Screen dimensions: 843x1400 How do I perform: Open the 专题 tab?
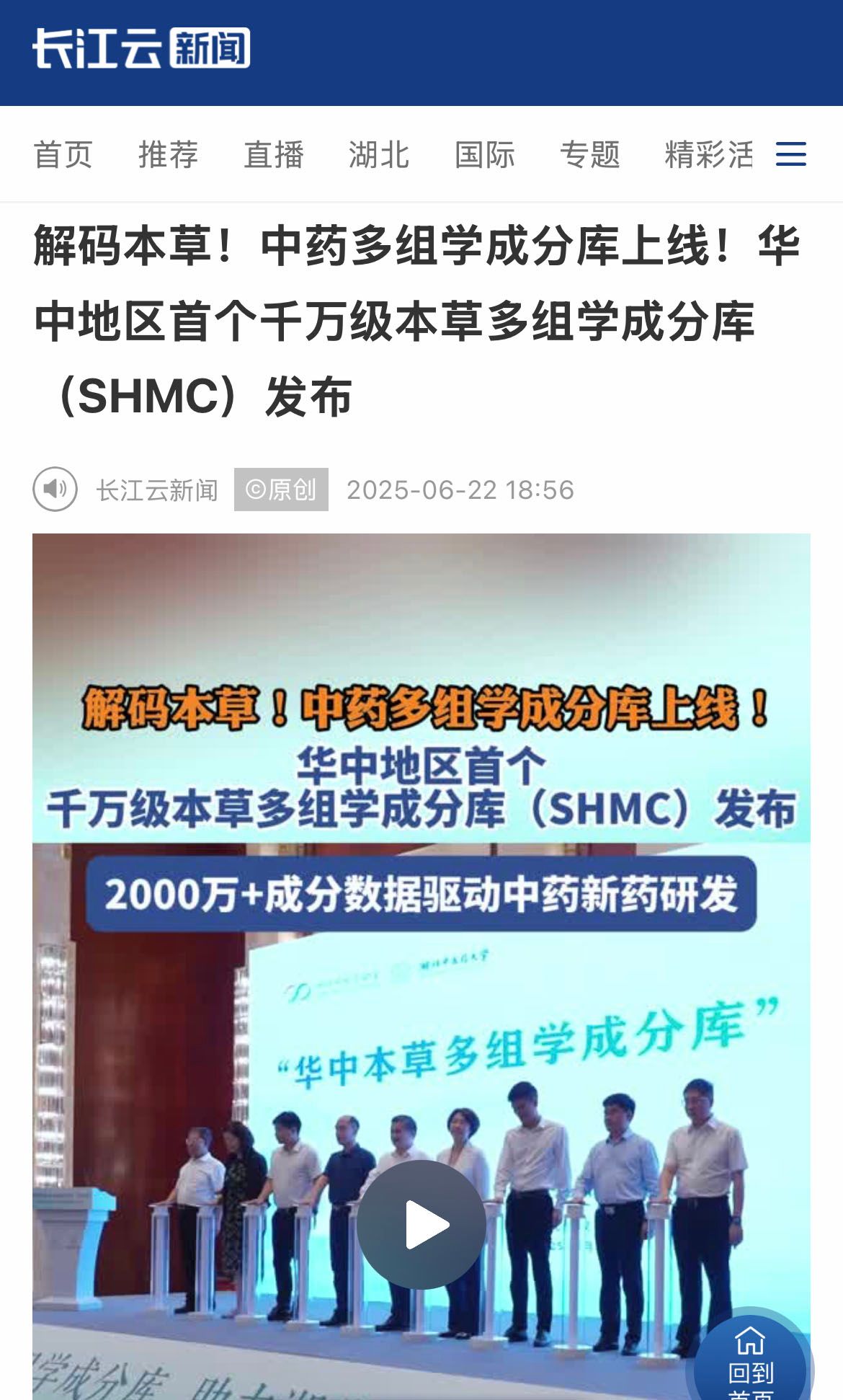(589, 154)
